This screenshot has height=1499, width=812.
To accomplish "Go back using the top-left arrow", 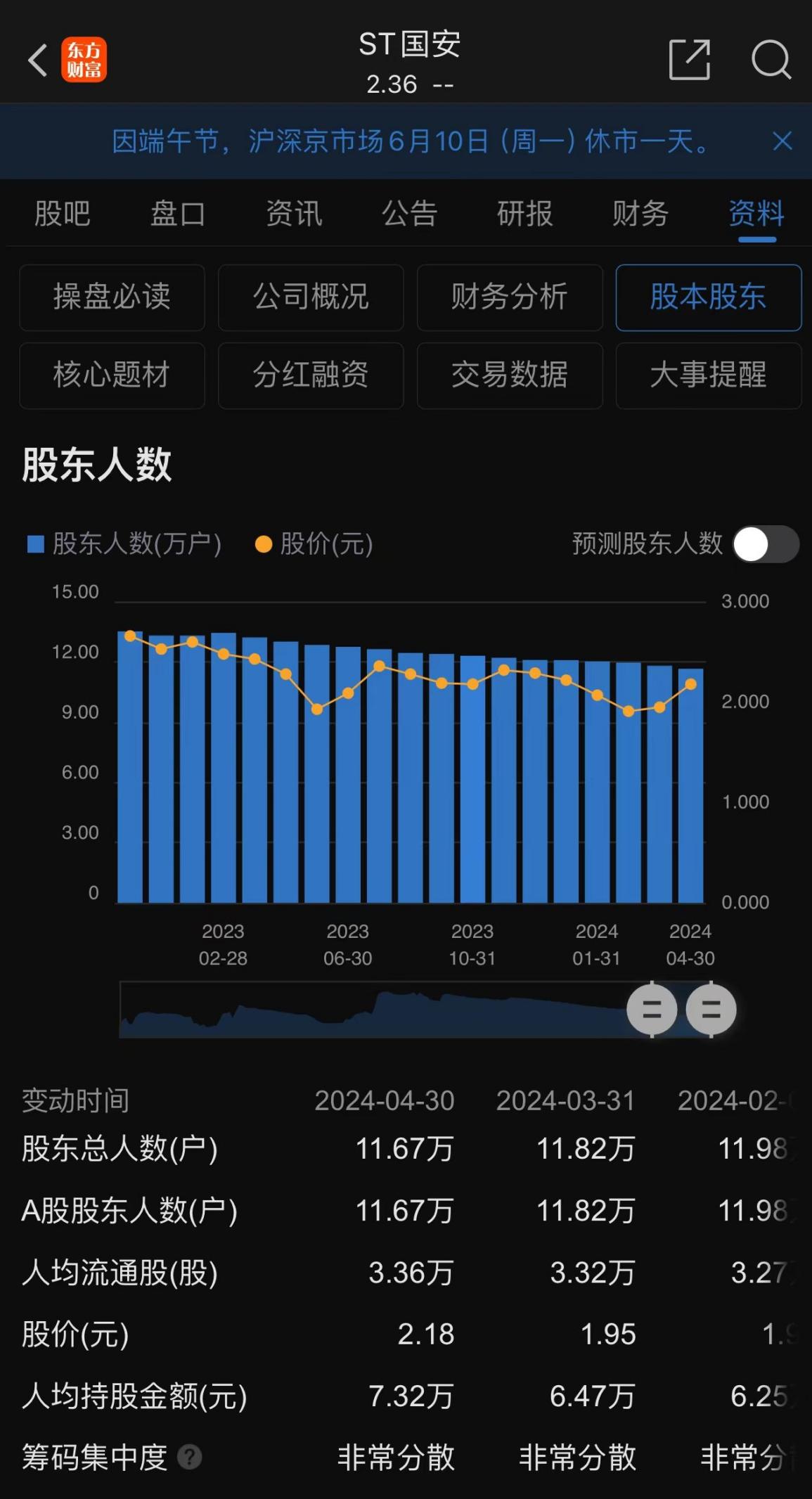I will coord(38,60).
